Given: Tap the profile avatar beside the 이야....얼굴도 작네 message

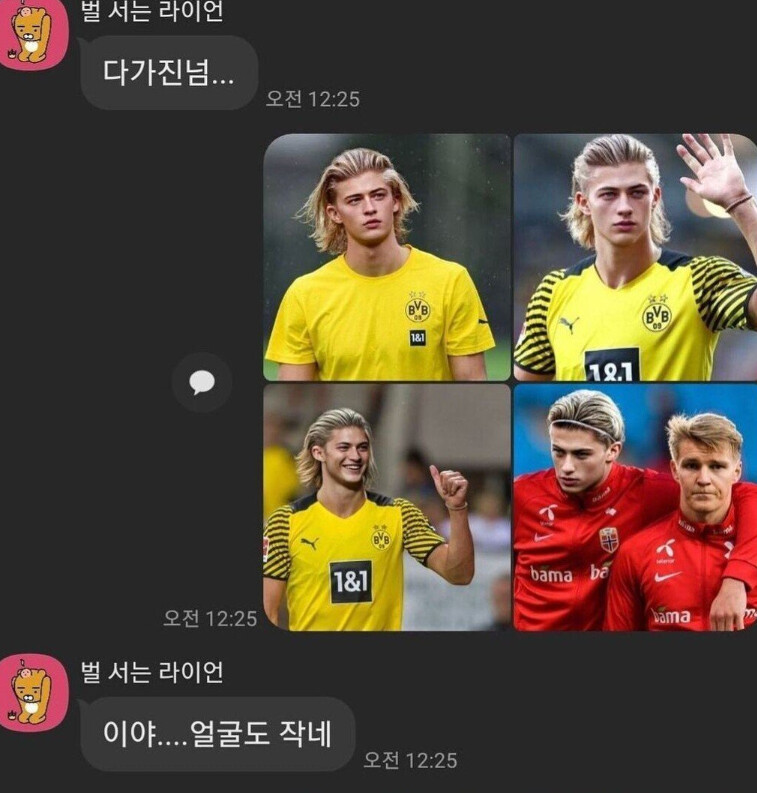Looking at the screenshot, I should click(x=34, y=693).
